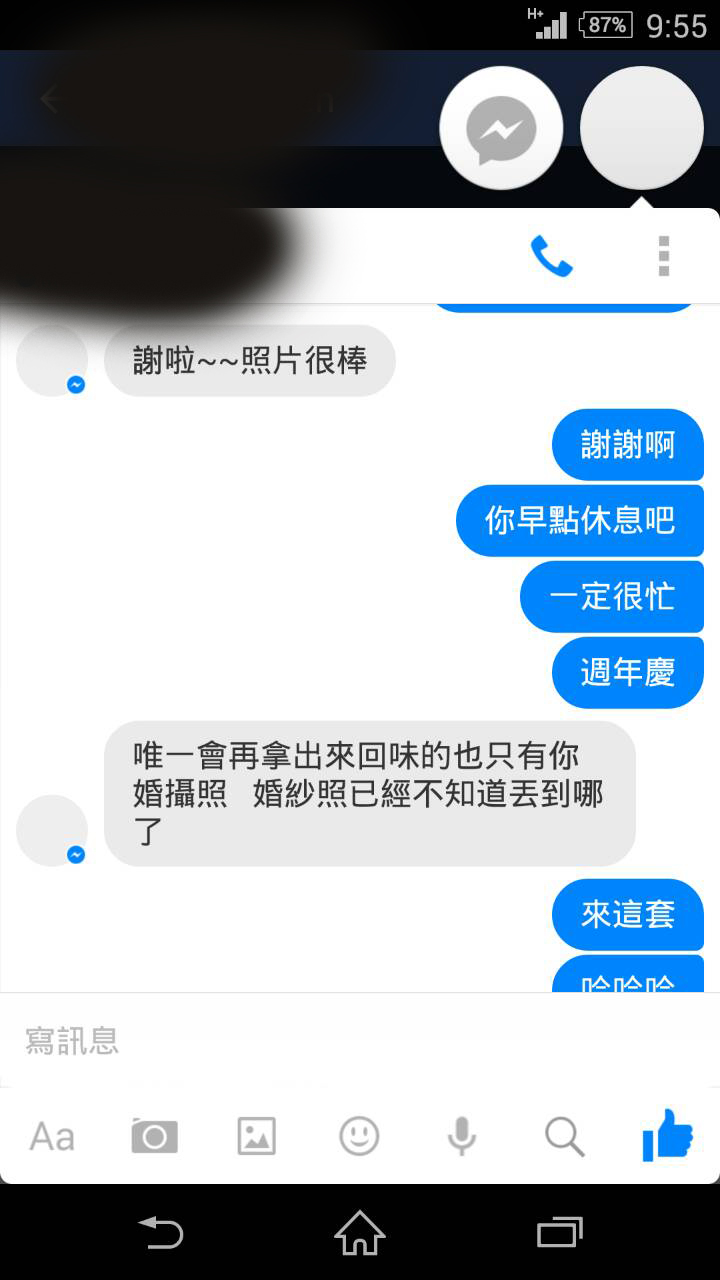Open the camera to take a photo

154,1137
